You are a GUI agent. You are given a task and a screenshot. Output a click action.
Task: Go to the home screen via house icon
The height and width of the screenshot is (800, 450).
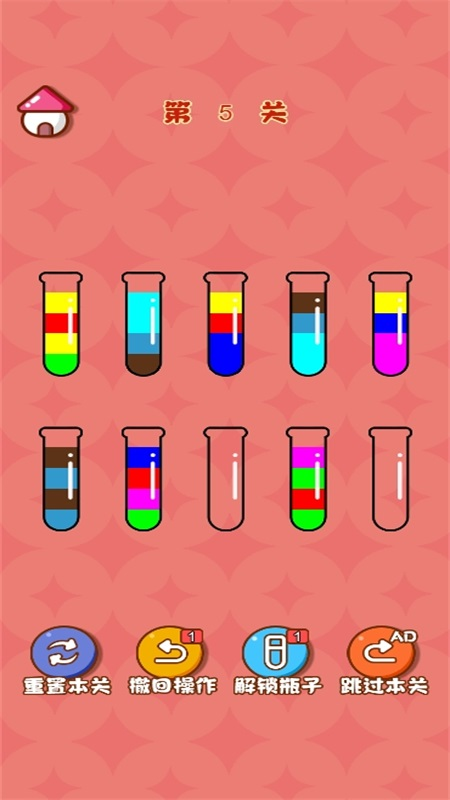point(45,111)
